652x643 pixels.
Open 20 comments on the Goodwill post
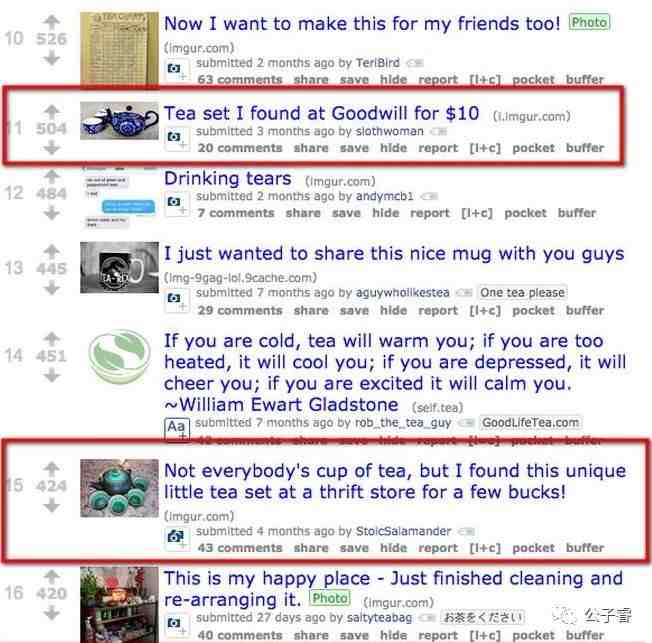pos(239,148)
